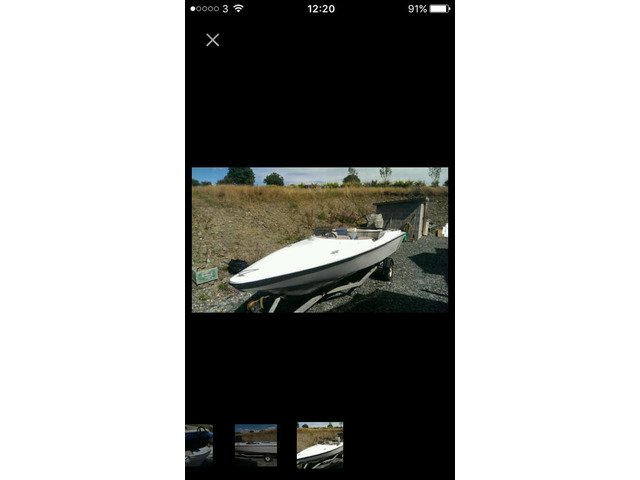
Task: Select the second thumbnail of the boat side view
Action: (256, 445)
